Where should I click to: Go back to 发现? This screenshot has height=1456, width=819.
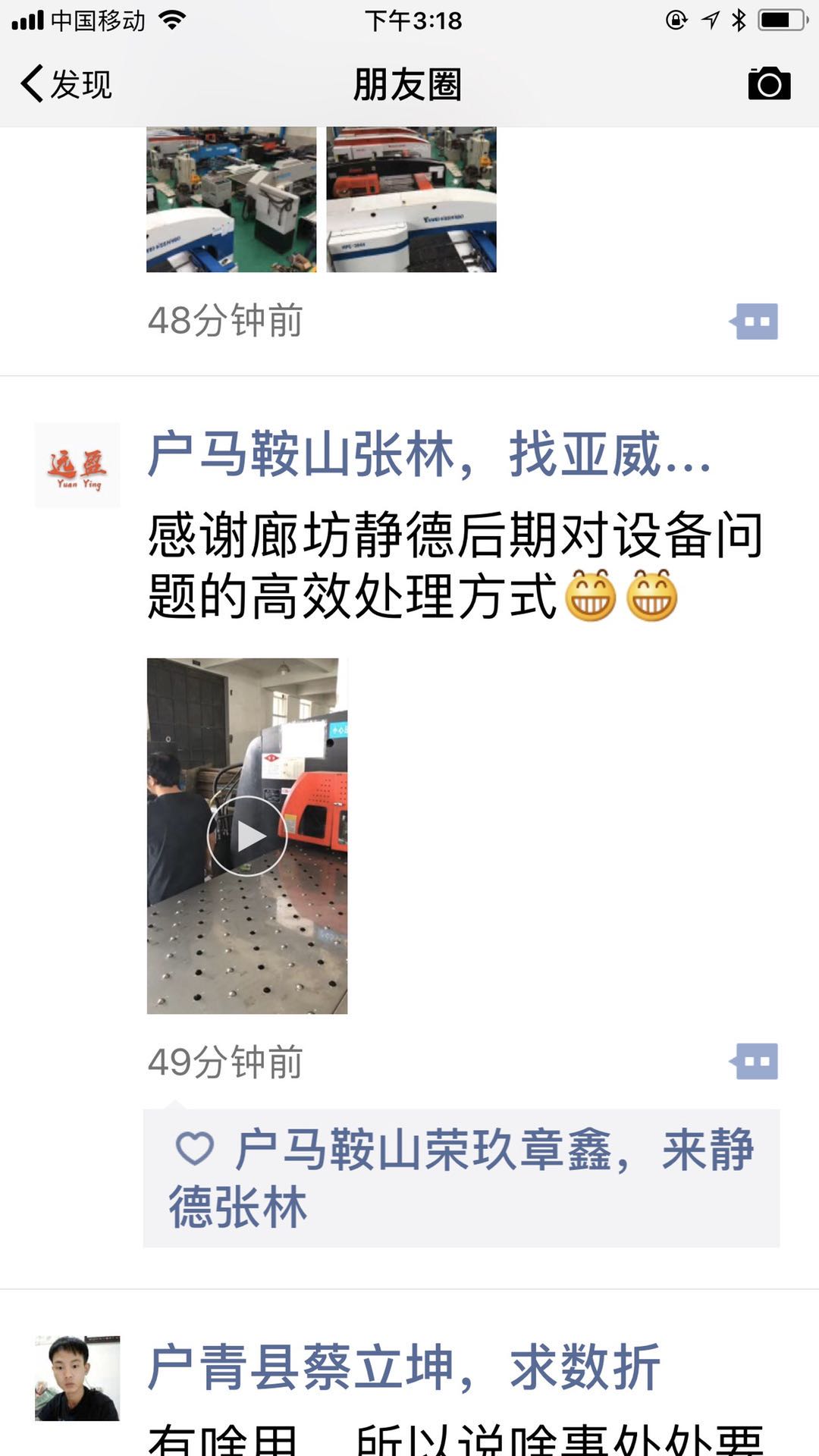[67, 83]
